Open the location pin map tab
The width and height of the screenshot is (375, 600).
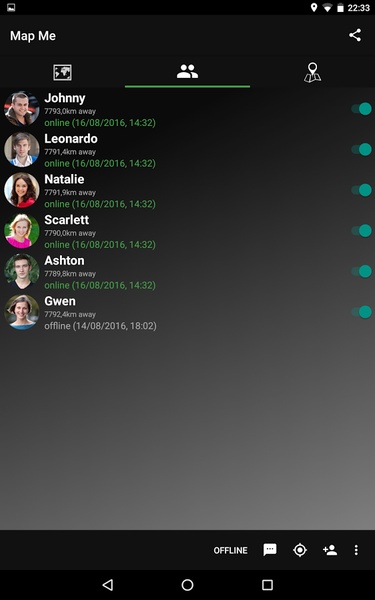[312, 72]
